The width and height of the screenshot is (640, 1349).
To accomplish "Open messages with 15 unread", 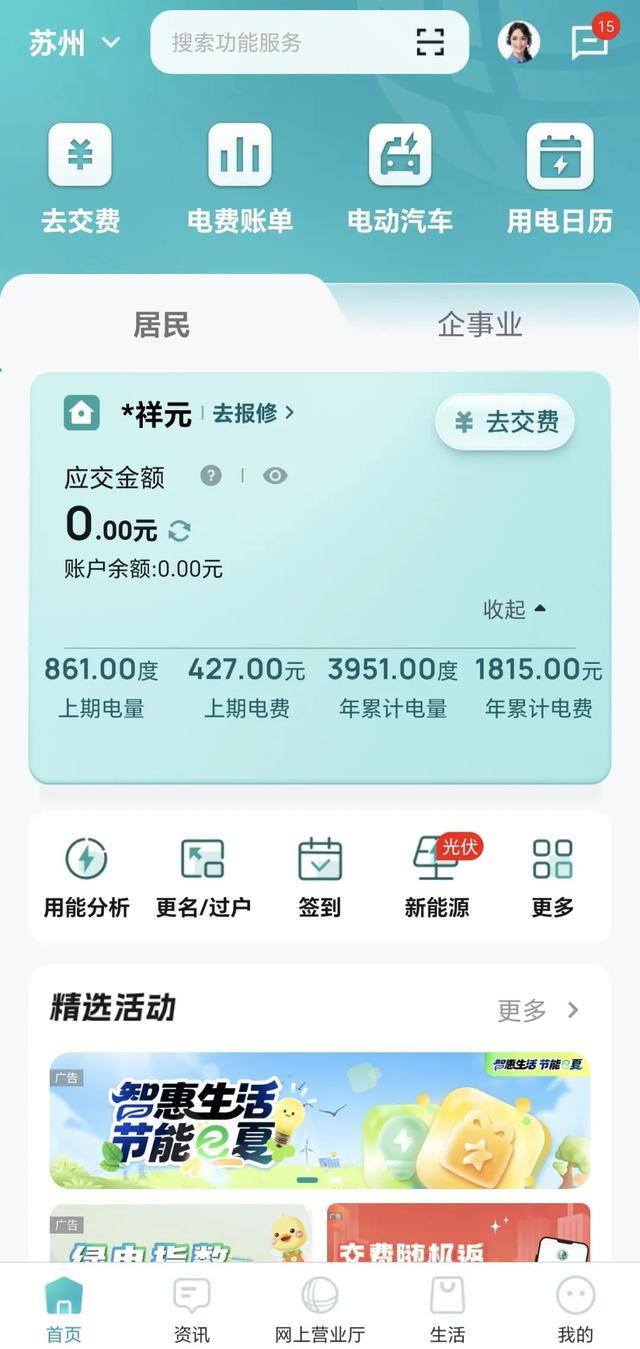I will coord(590,41).
